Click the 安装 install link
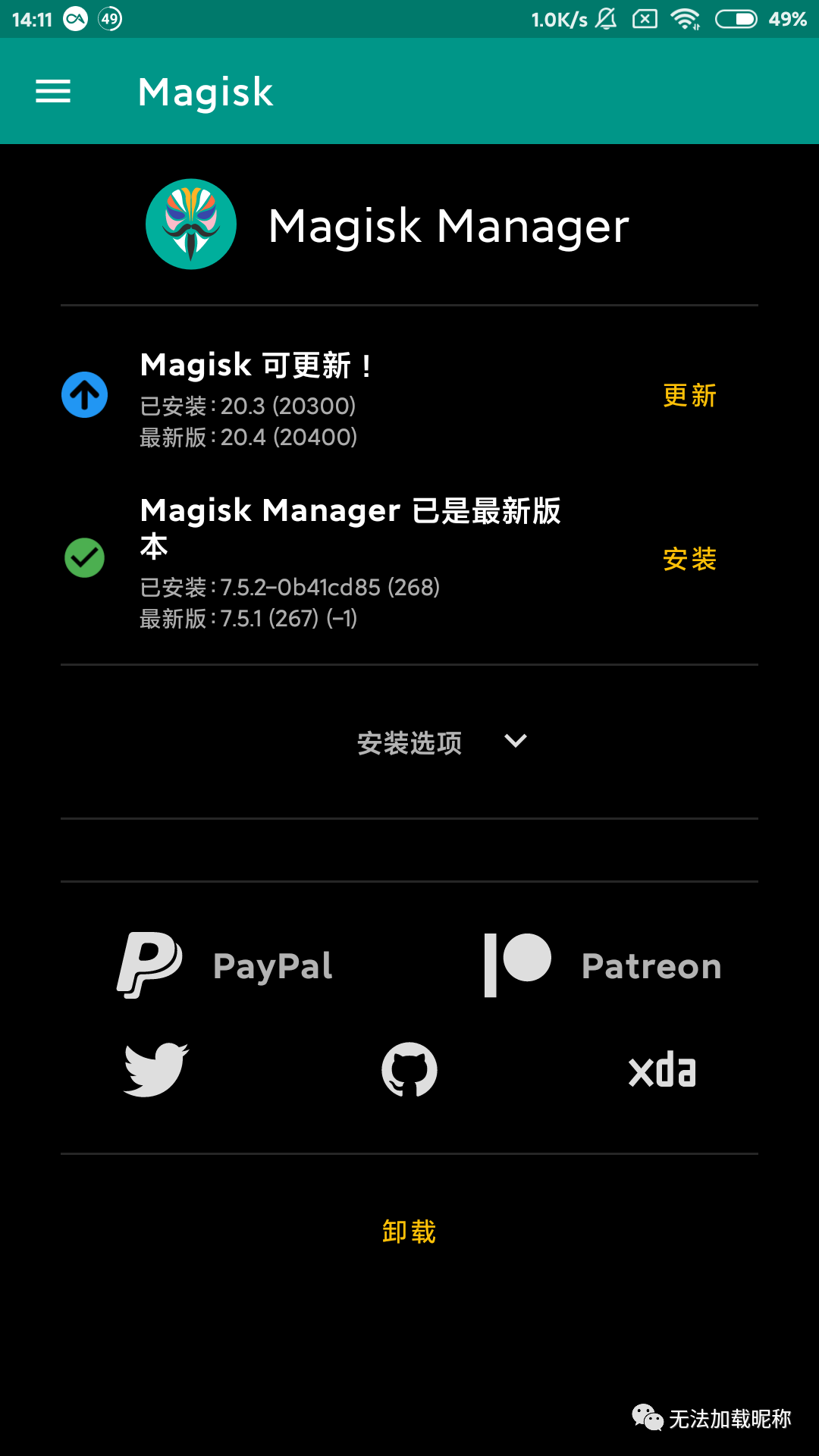The image size is (819, 1456). 689,560
